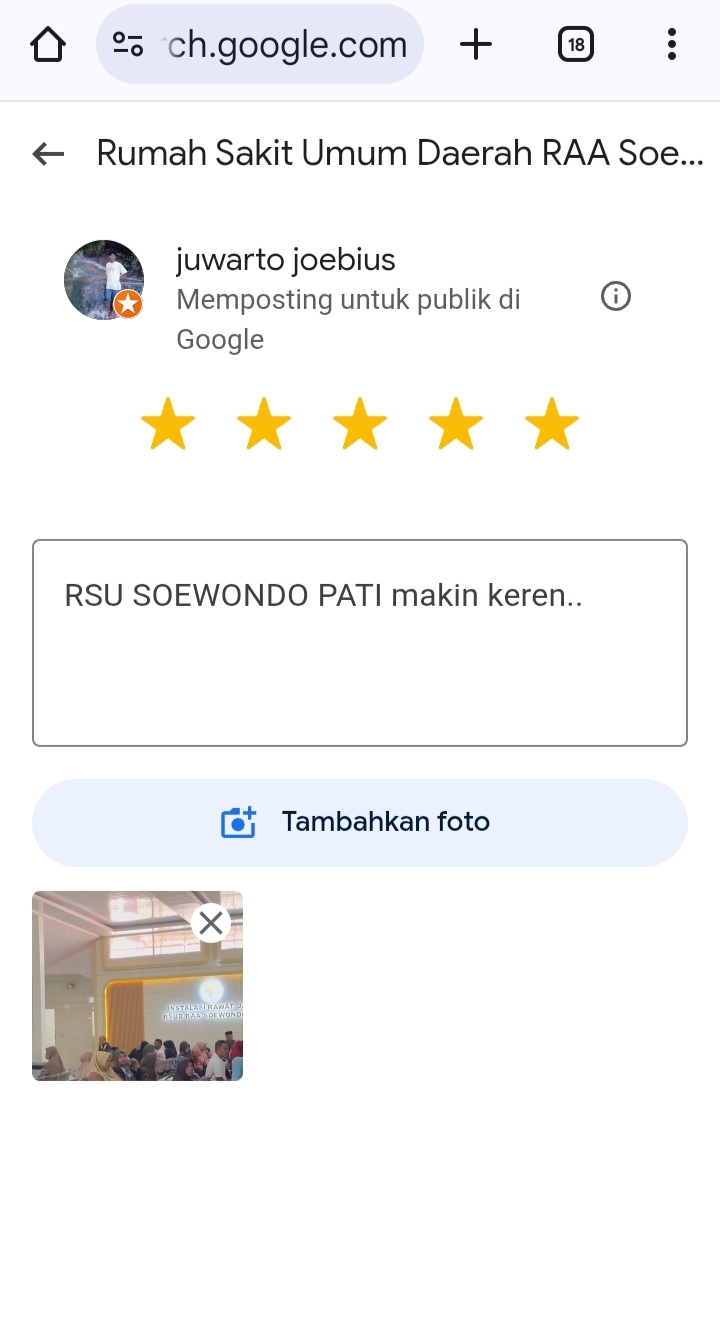The height and width of the screenshot is (1334, 720).
Task: Set rating to three stars
Action: point(360,424)
